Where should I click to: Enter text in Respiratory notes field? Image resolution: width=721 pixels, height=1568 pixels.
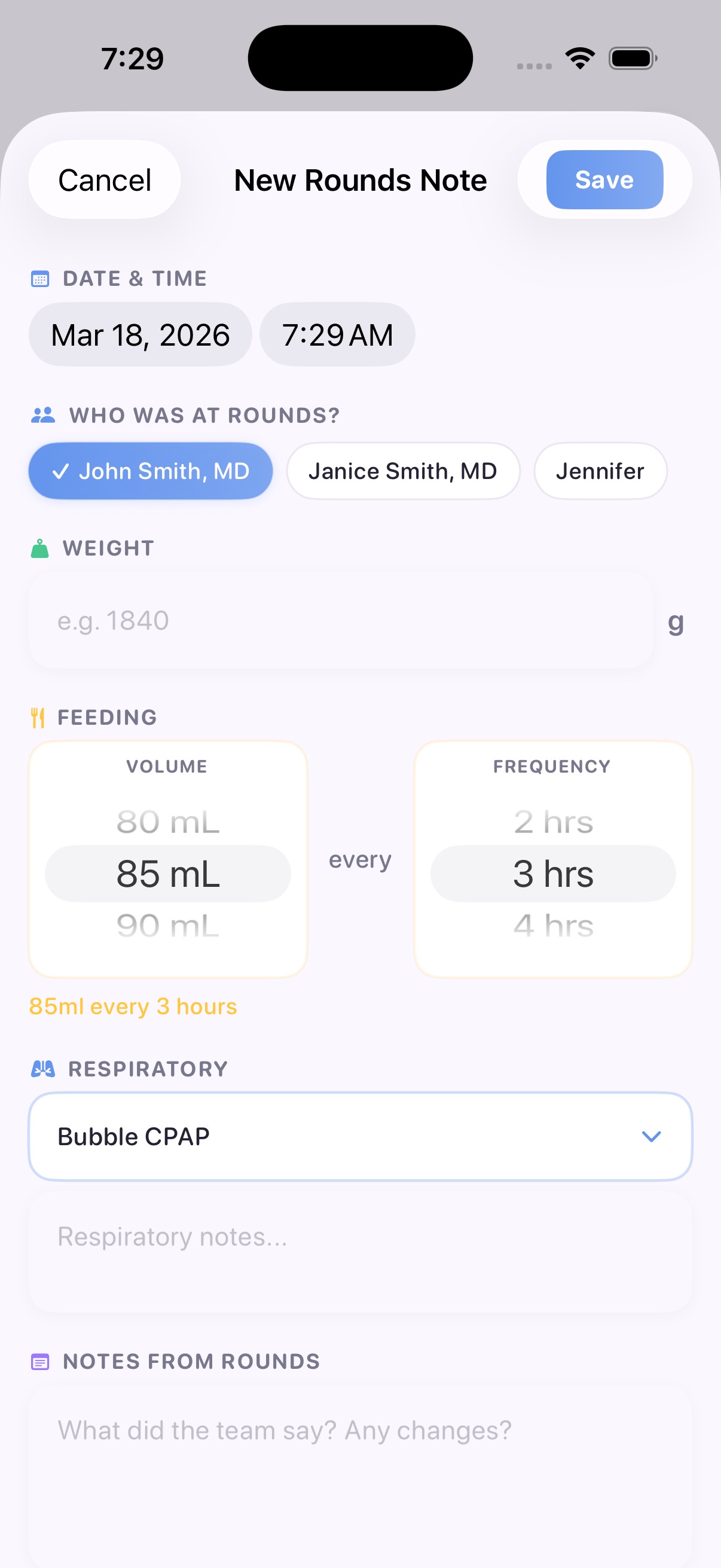tap(360, 1251)
